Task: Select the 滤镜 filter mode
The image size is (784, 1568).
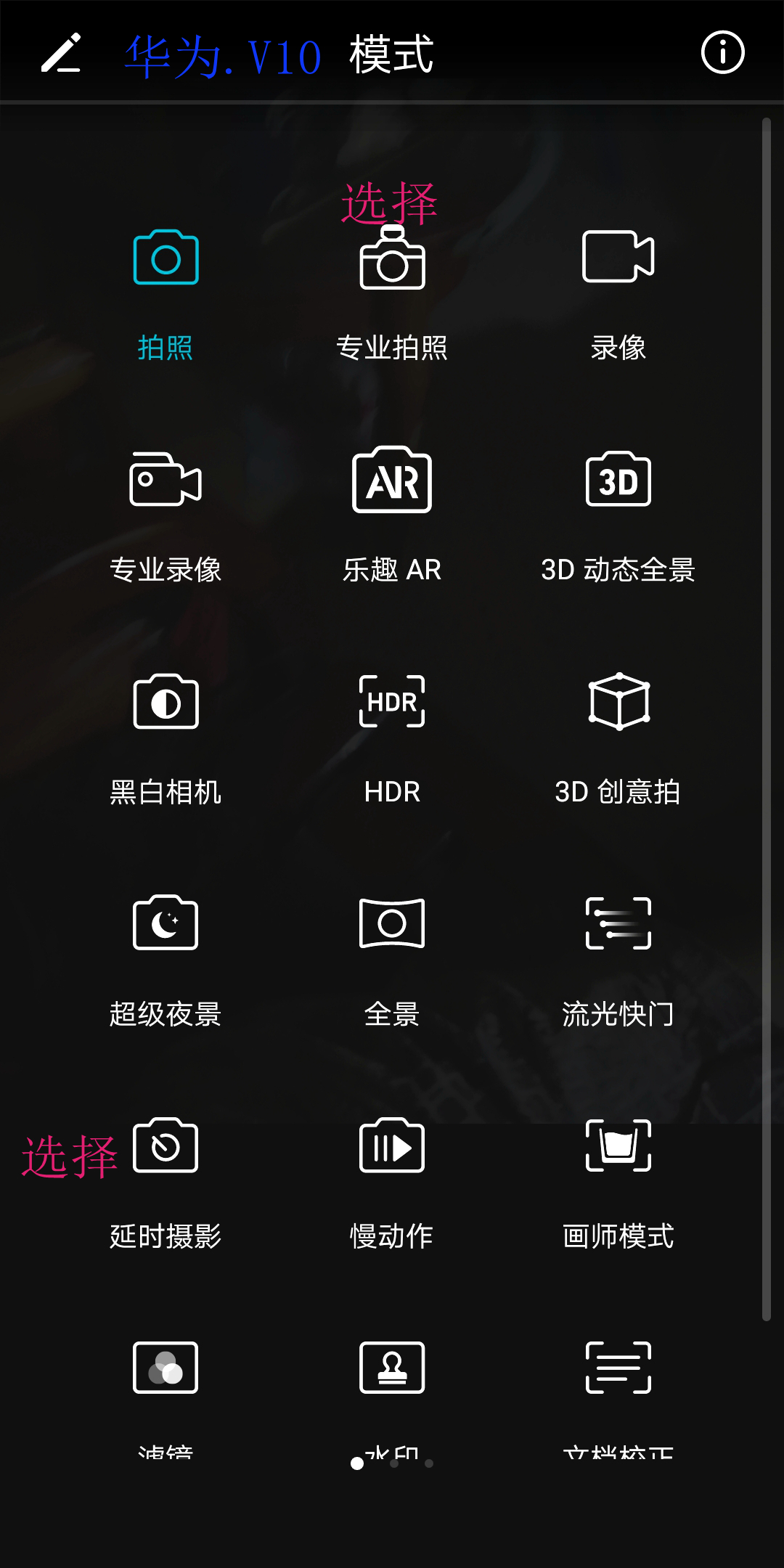Action: click(x=165, y=1379)
